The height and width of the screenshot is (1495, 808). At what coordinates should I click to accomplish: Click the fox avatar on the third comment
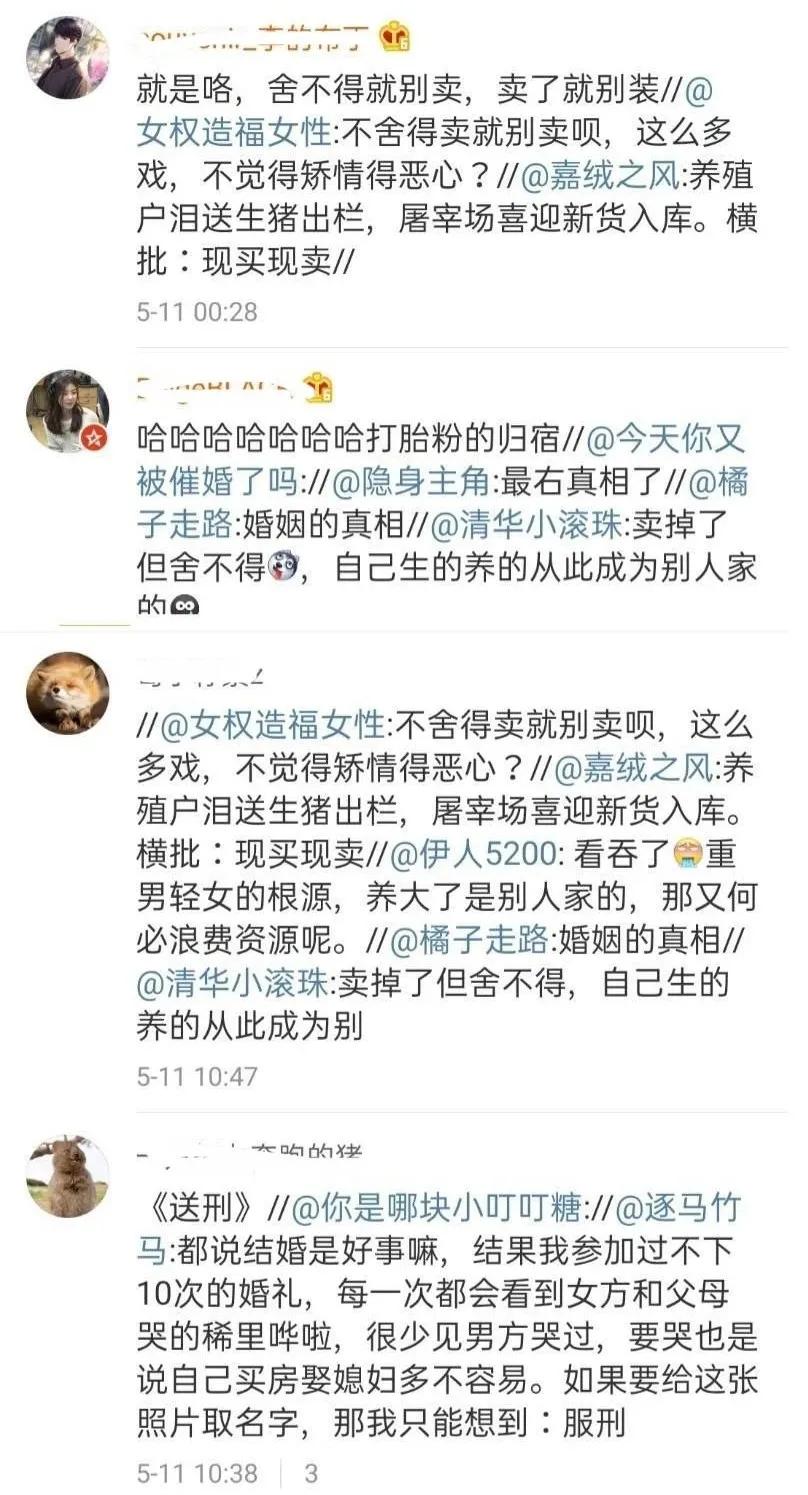click(x=68, y=693)
